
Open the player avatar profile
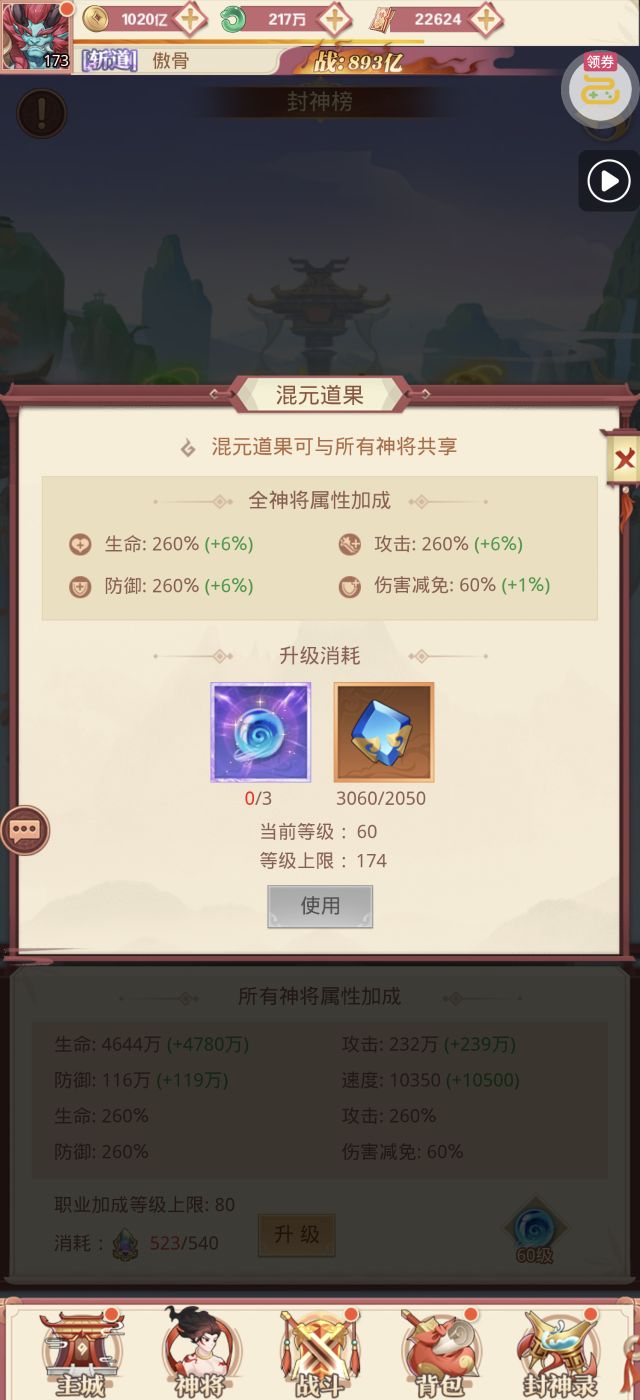tap(36, 36)
